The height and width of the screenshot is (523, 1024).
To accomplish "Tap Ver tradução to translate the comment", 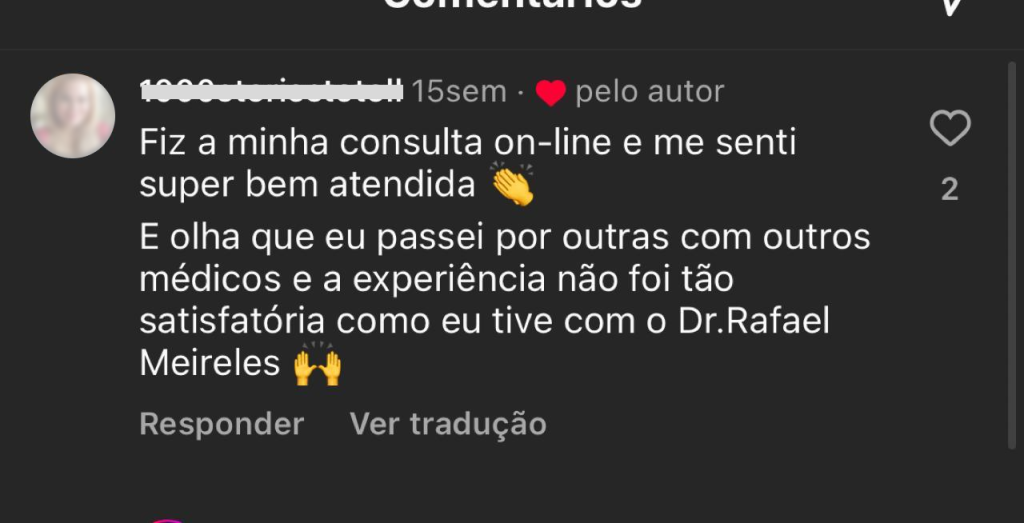I will pos(448,423).
